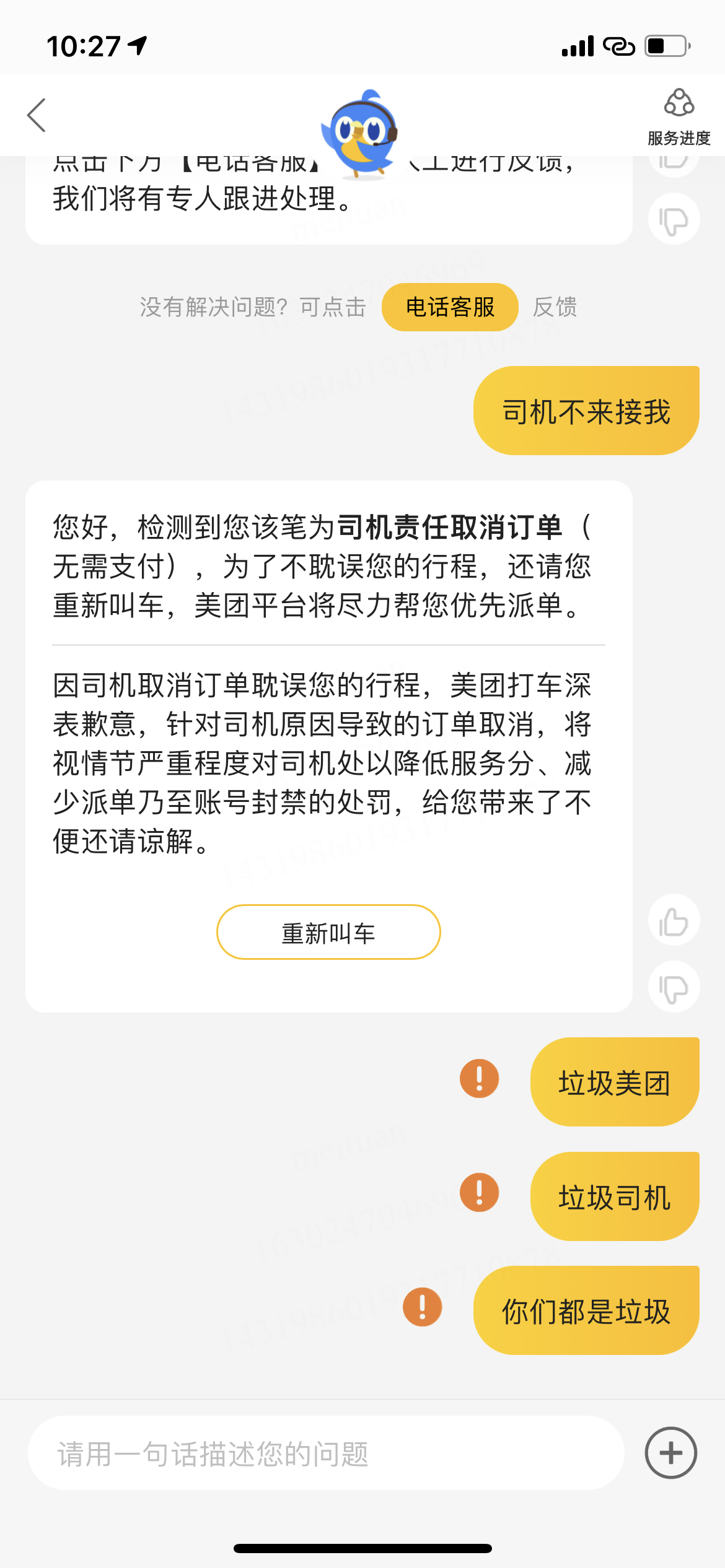Open the 反馈 feedback link
The image size is (725, 1568).
[555, 307]
